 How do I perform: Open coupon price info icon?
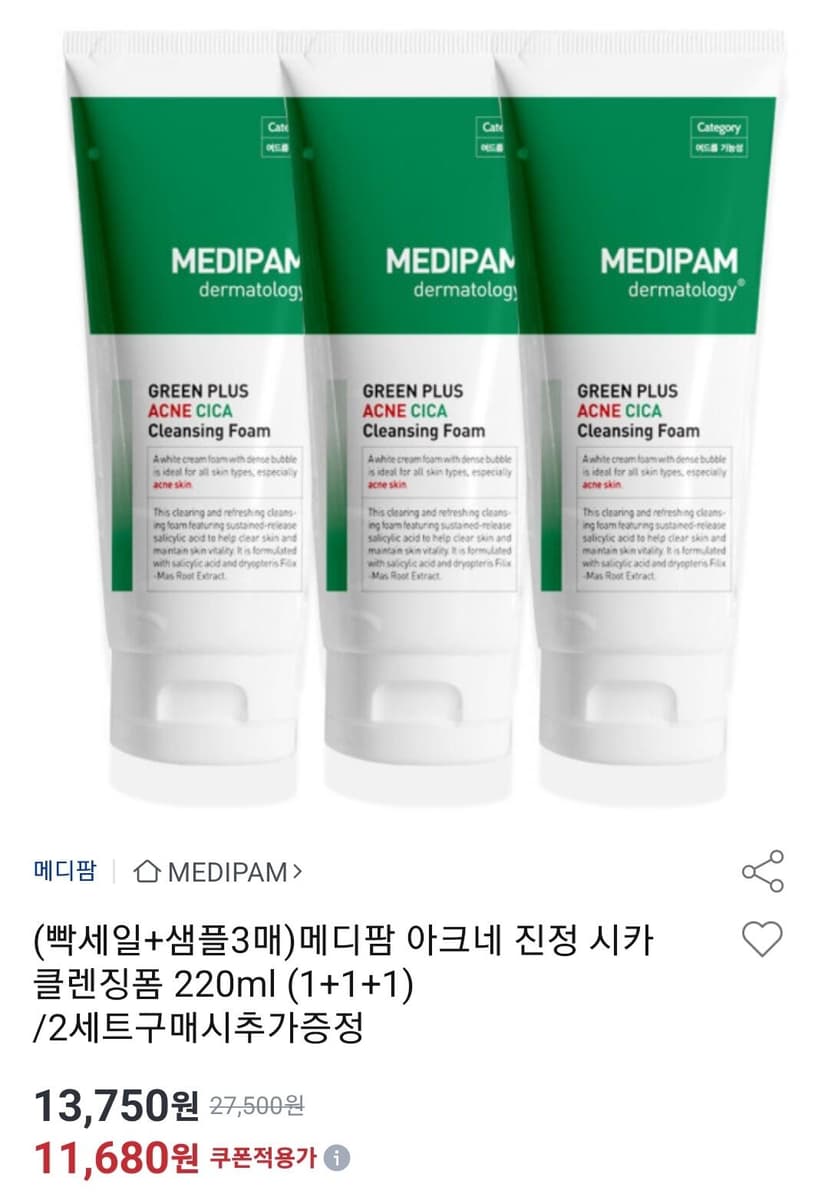337,1159
